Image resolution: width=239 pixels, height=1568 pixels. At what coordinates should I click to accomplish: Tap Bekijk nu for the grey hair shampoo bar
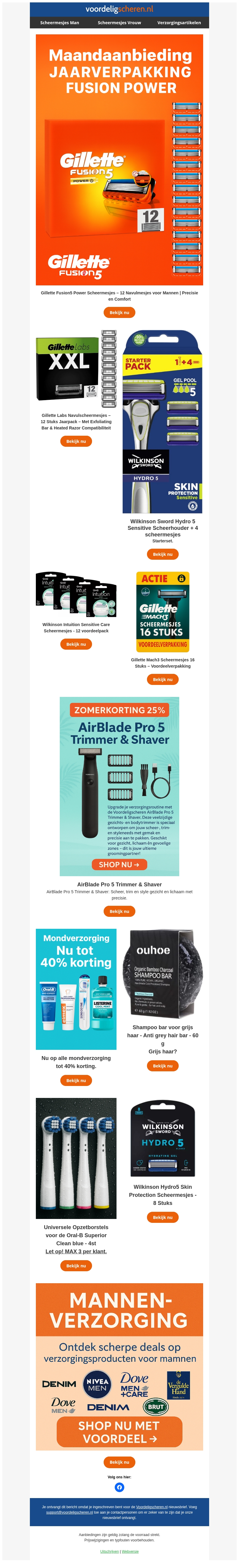click(x=163, y=1066)
